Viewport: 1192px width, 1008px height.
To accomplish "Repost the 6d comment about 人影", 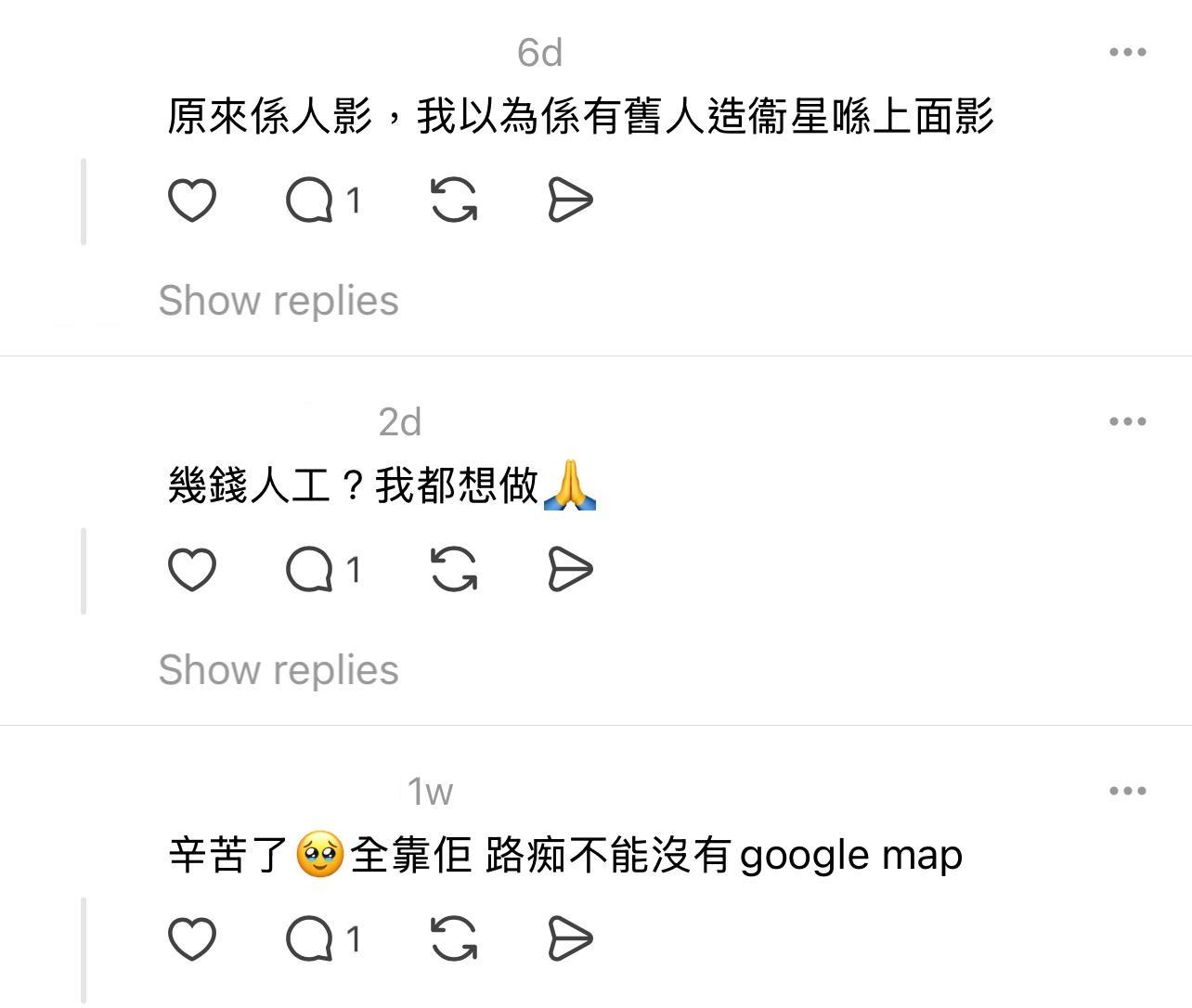I will pos(454,200).
